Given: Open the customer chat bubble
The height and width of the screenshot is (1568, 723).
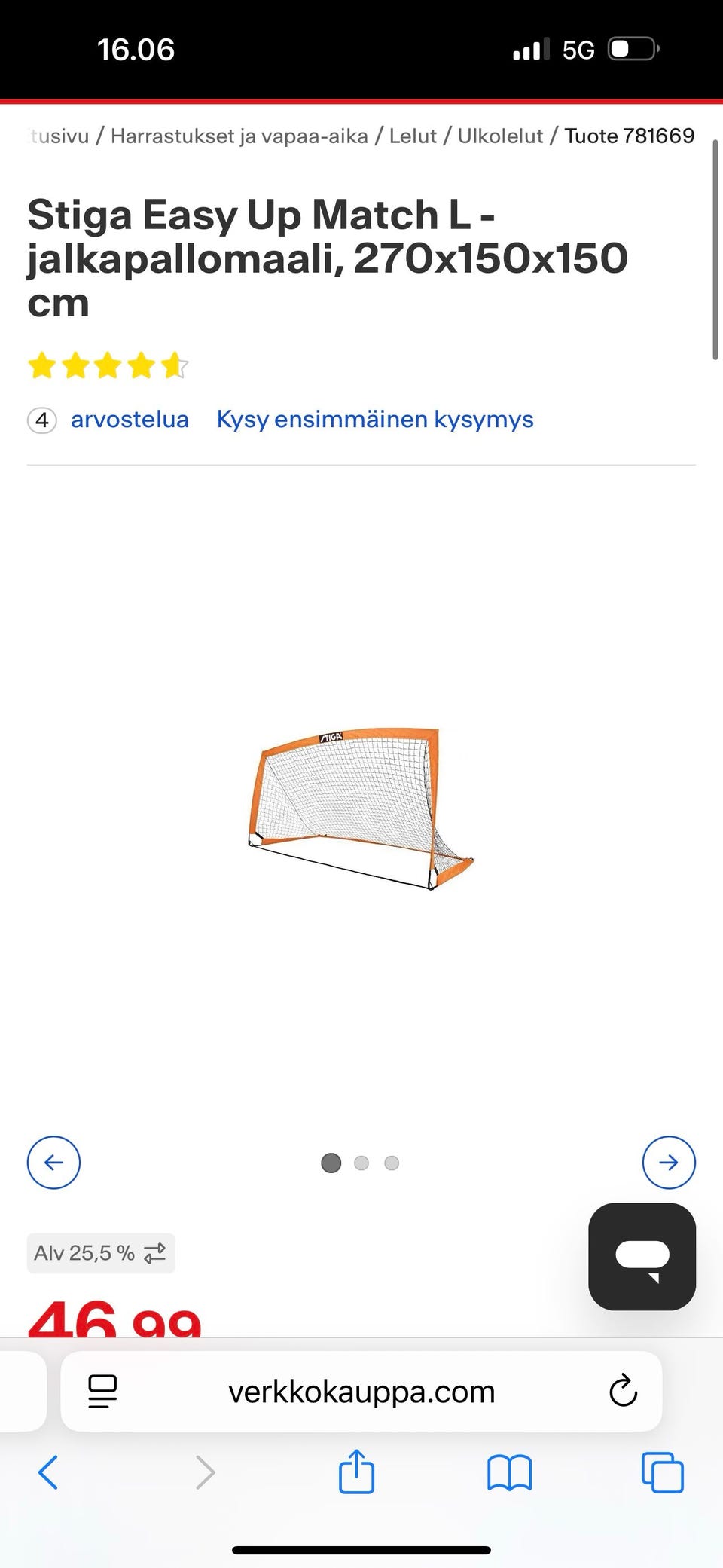Looking at the screenshot, I should pos(642,1256).
